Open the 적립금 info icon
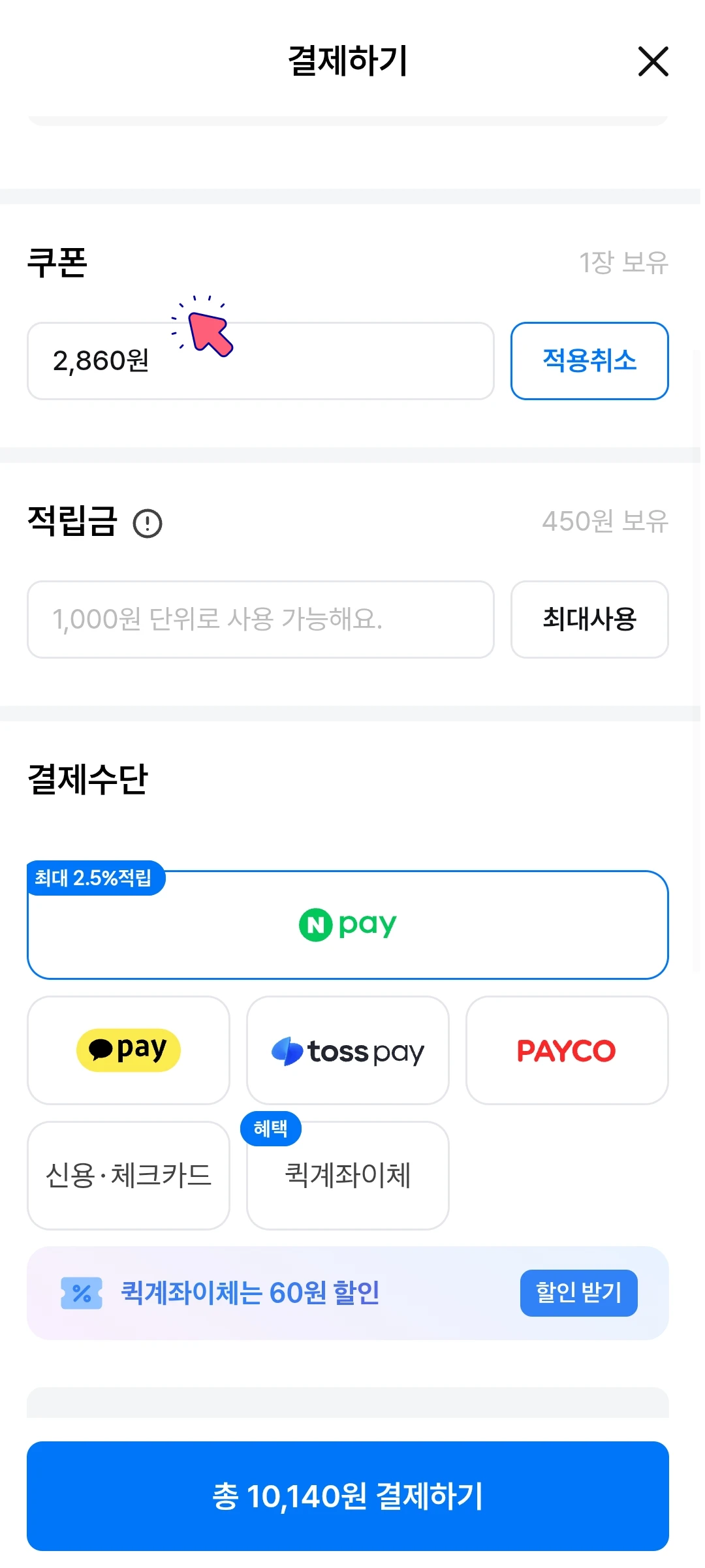The image size is (705, 1568). pyautogui.click(x=148, y=523)
